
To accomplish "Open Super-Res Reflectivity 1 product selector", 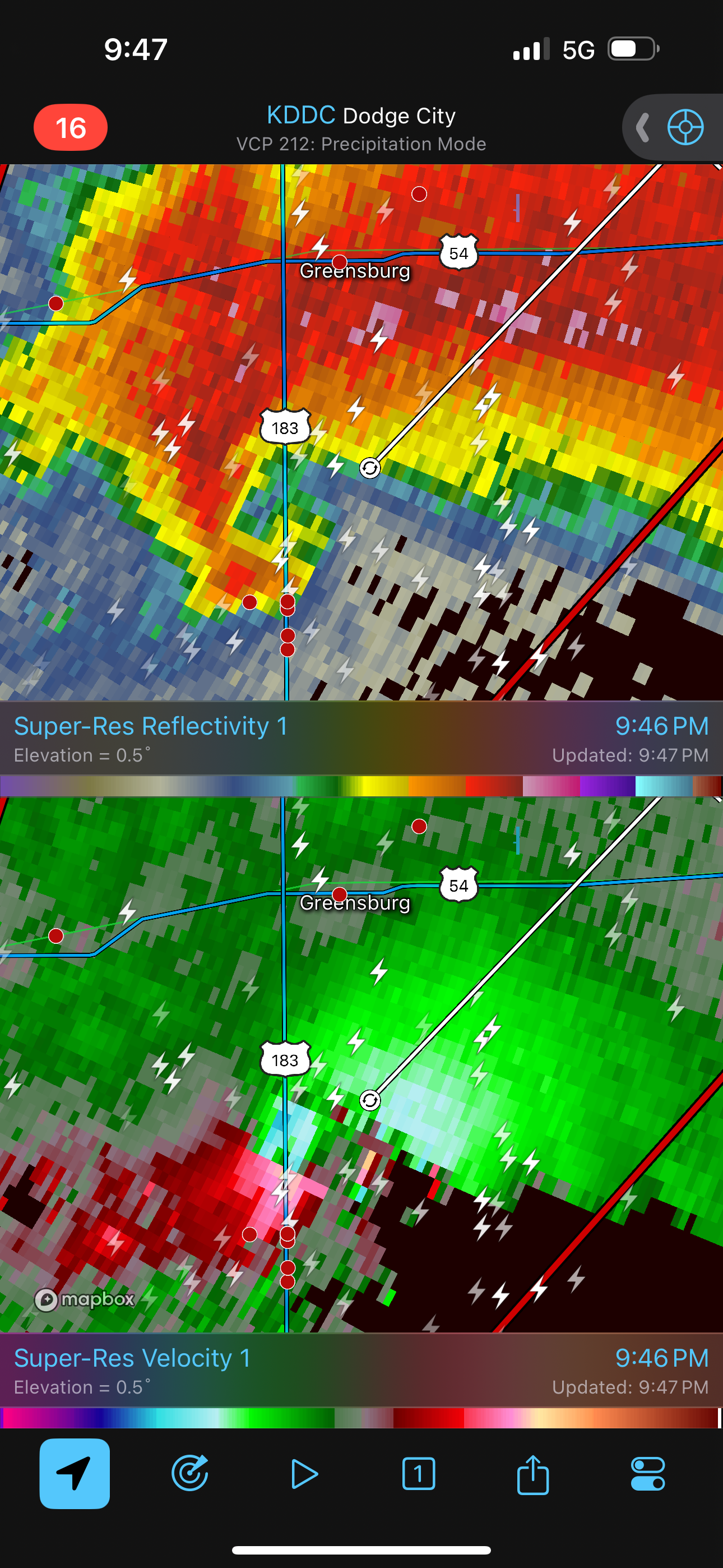I will (150, 727).
